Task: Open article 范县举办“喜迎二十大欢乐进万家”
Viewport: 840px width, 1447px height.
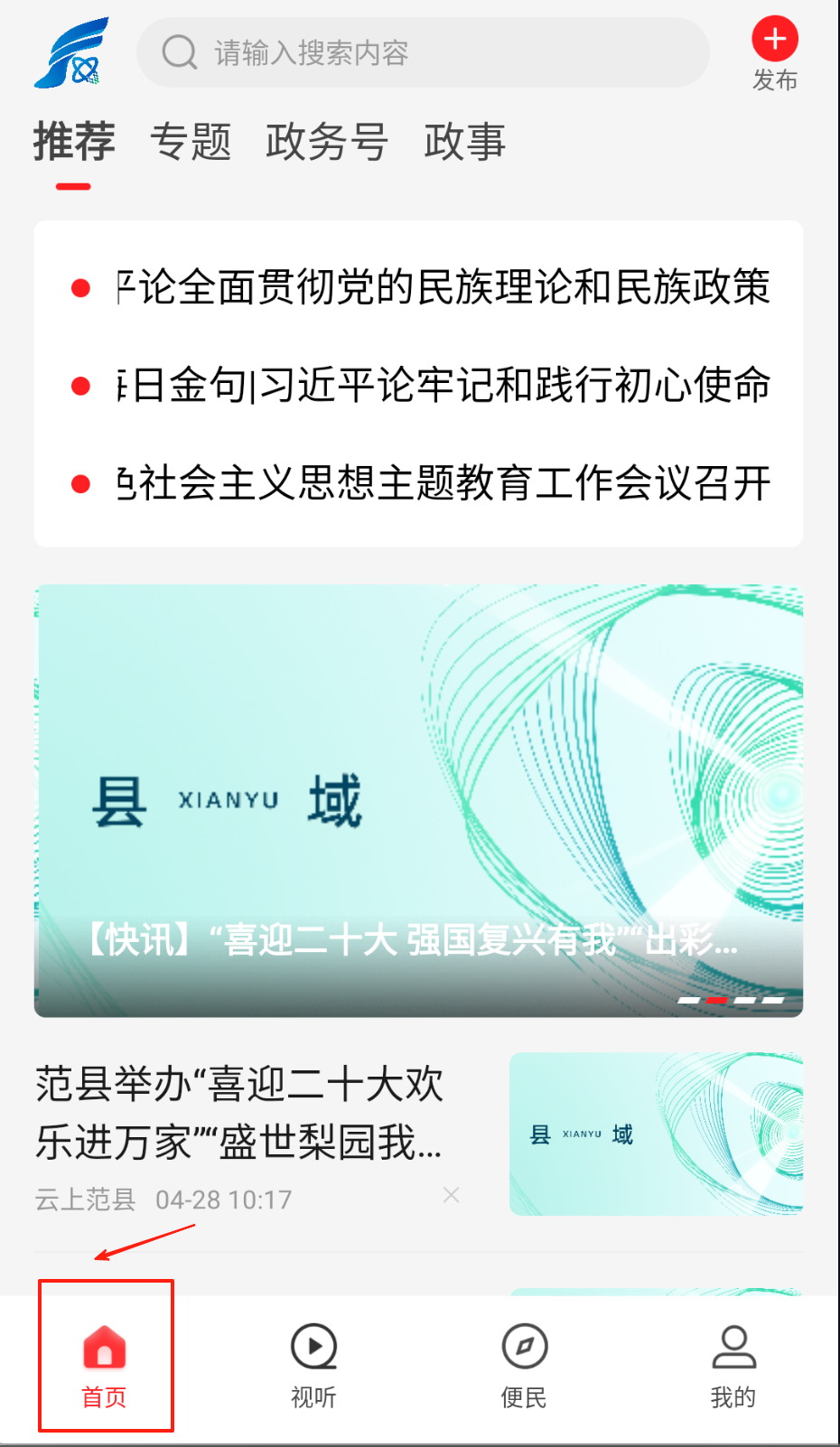Action: (x=239, y=1113)
